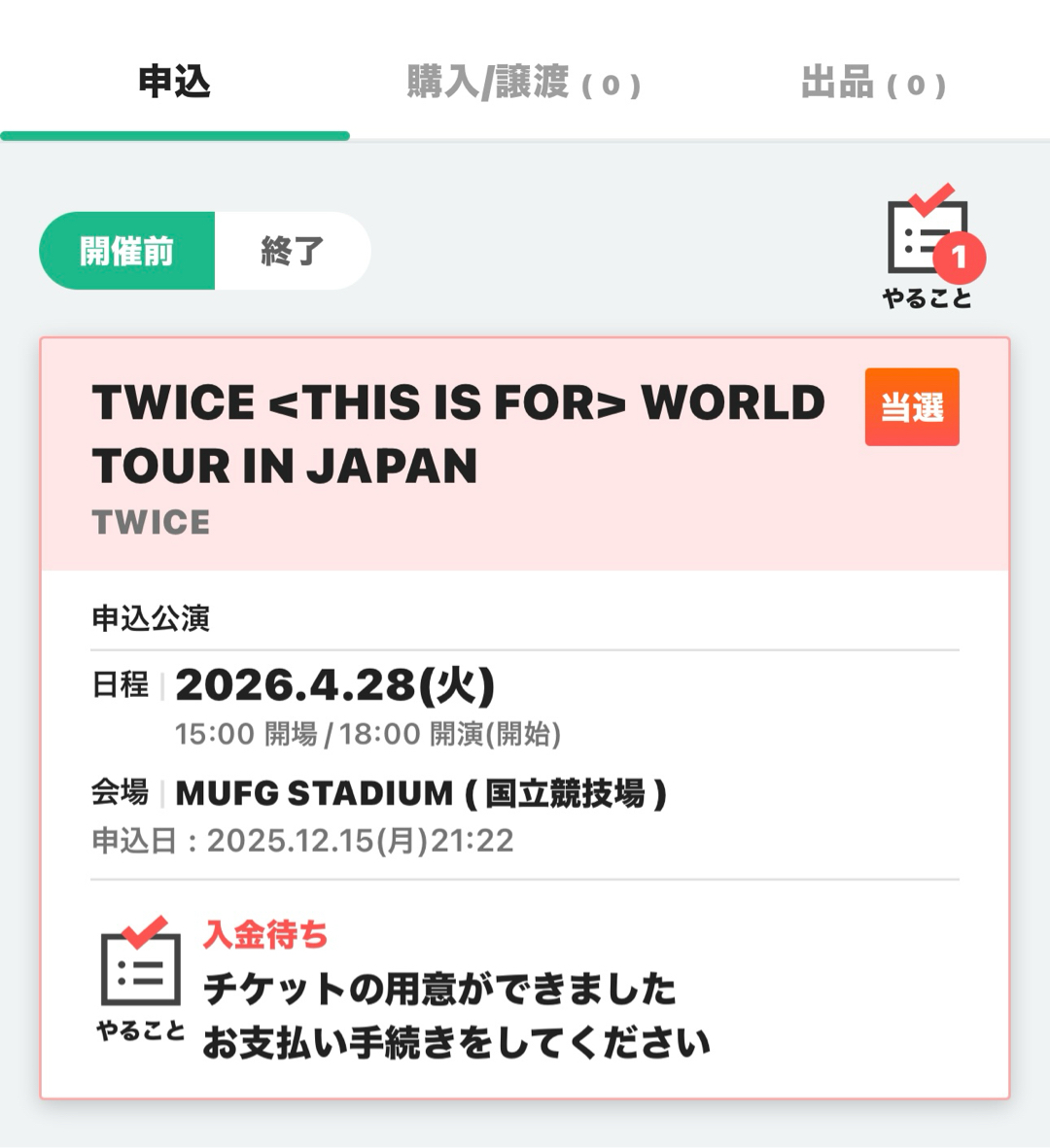Tap 入金待ち payment procedure notice
The image size is (1050, 1148).
coord(457,991)
